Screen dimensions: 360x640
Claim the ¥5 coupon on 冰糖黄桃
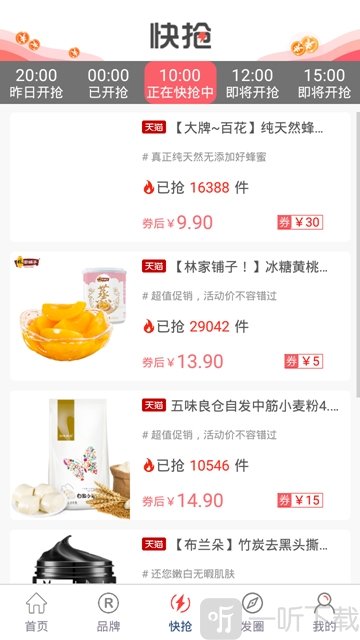tap(304, 361)
